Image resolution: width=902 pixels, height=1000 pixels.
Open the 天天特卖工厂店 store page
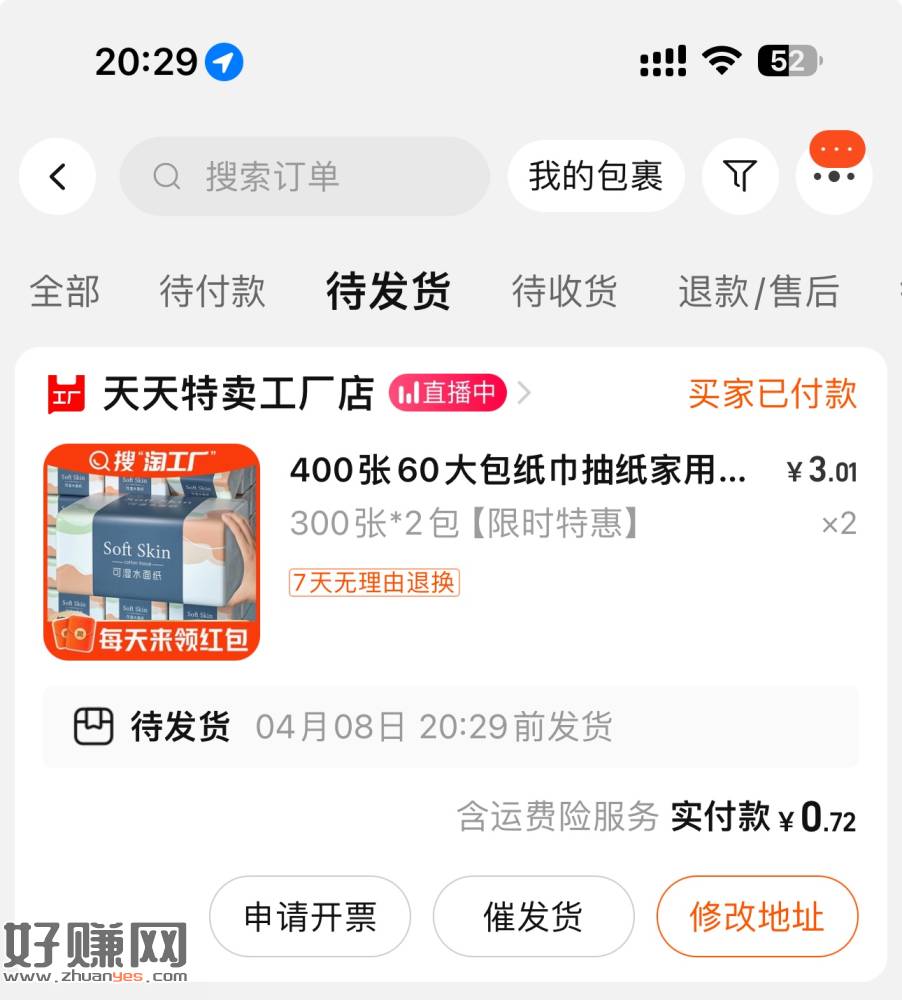[238, 394]
